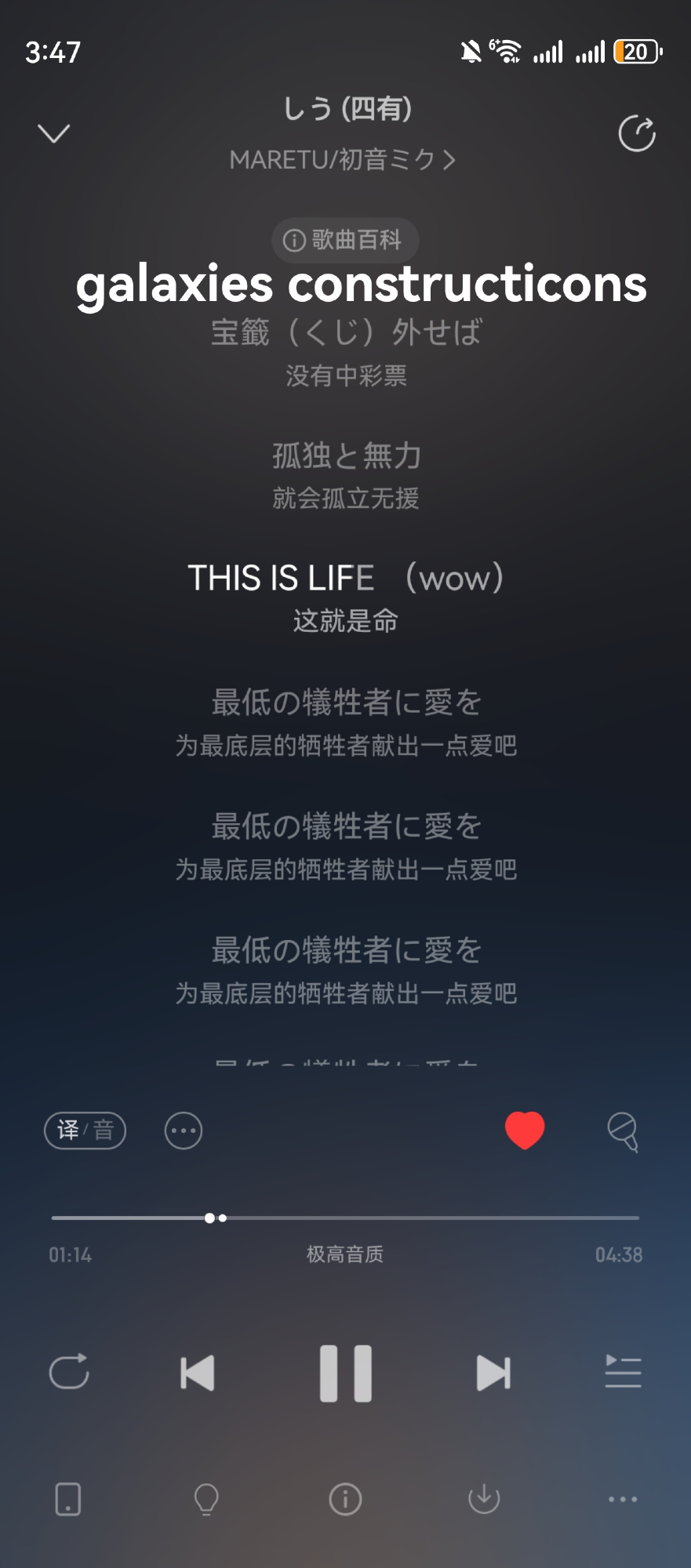Download this song
Viewport: 691px width, 1568px height.
[484, 1499]
